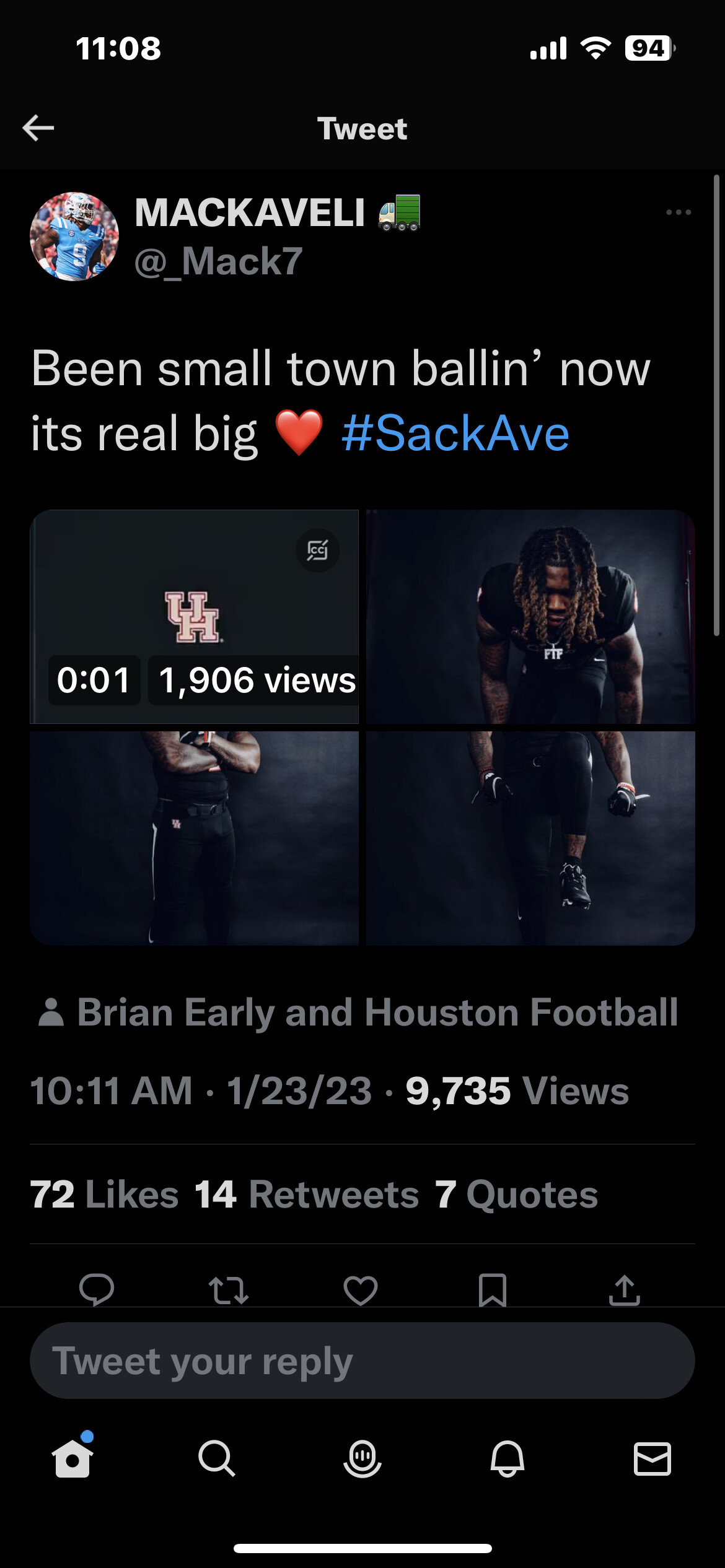725x1568 pixels.
Task: View the 7 Quotes list
Action: tap(516, 1194)
